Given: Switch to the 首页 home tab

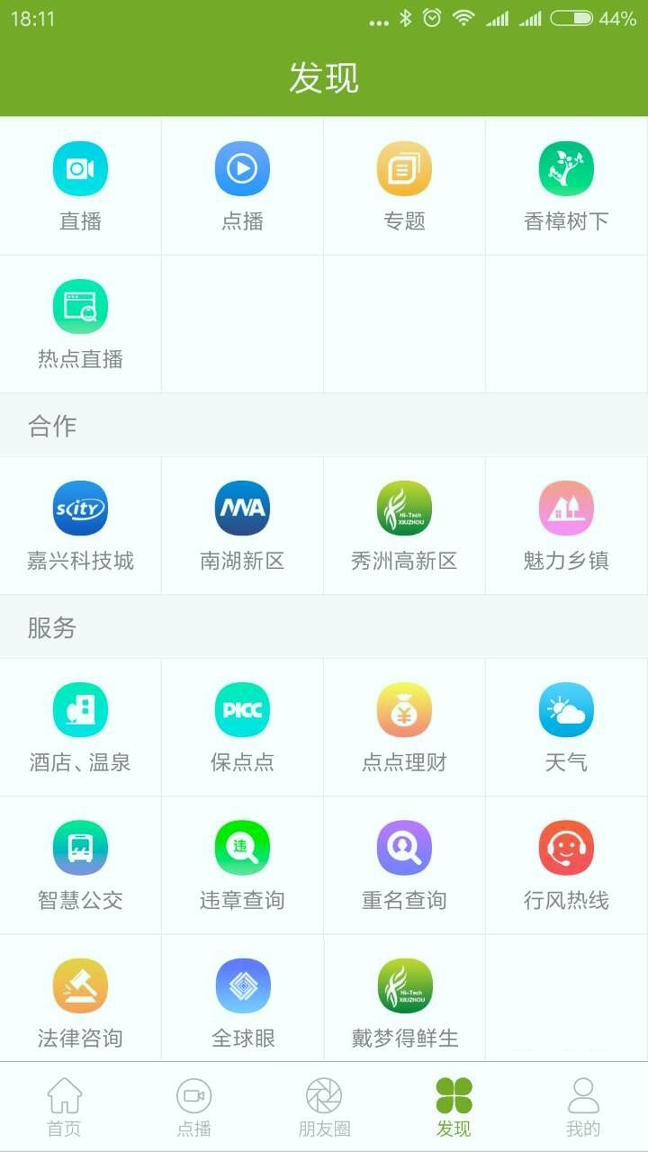Looking at the screenshot, I should click(x=65, y=1107).
